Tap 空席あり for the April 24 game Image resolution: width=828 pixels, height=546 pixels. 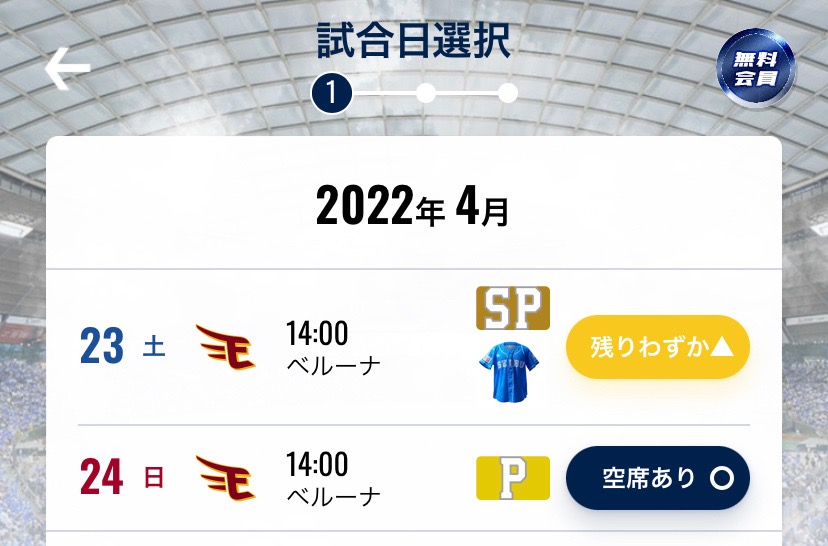tap(658, 478)
